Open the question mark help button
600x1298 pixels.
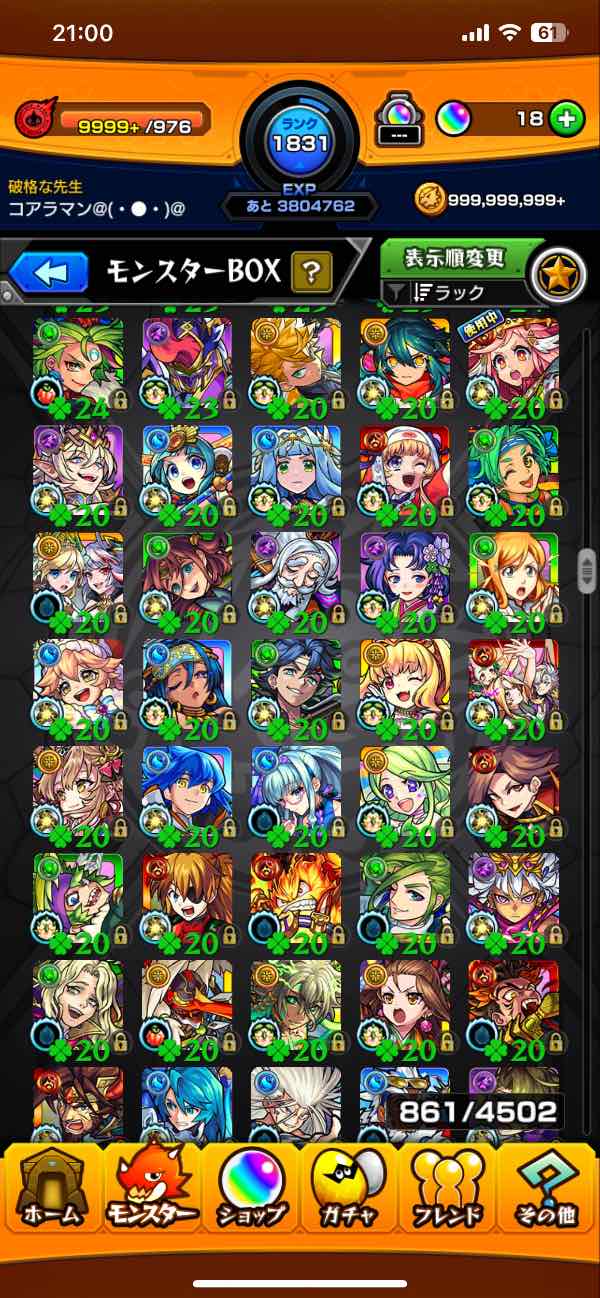click(311, 271)
